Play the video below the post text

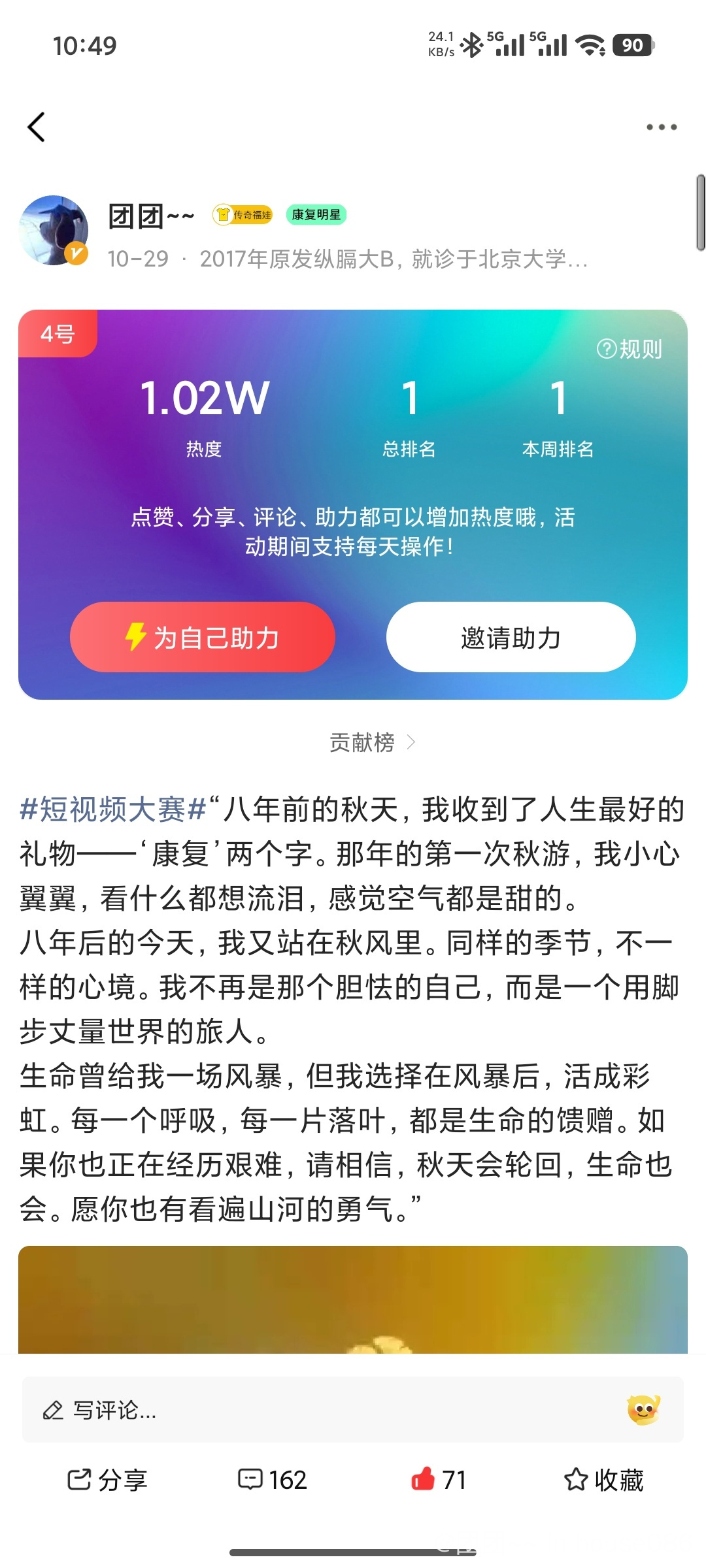point(353,1299)
